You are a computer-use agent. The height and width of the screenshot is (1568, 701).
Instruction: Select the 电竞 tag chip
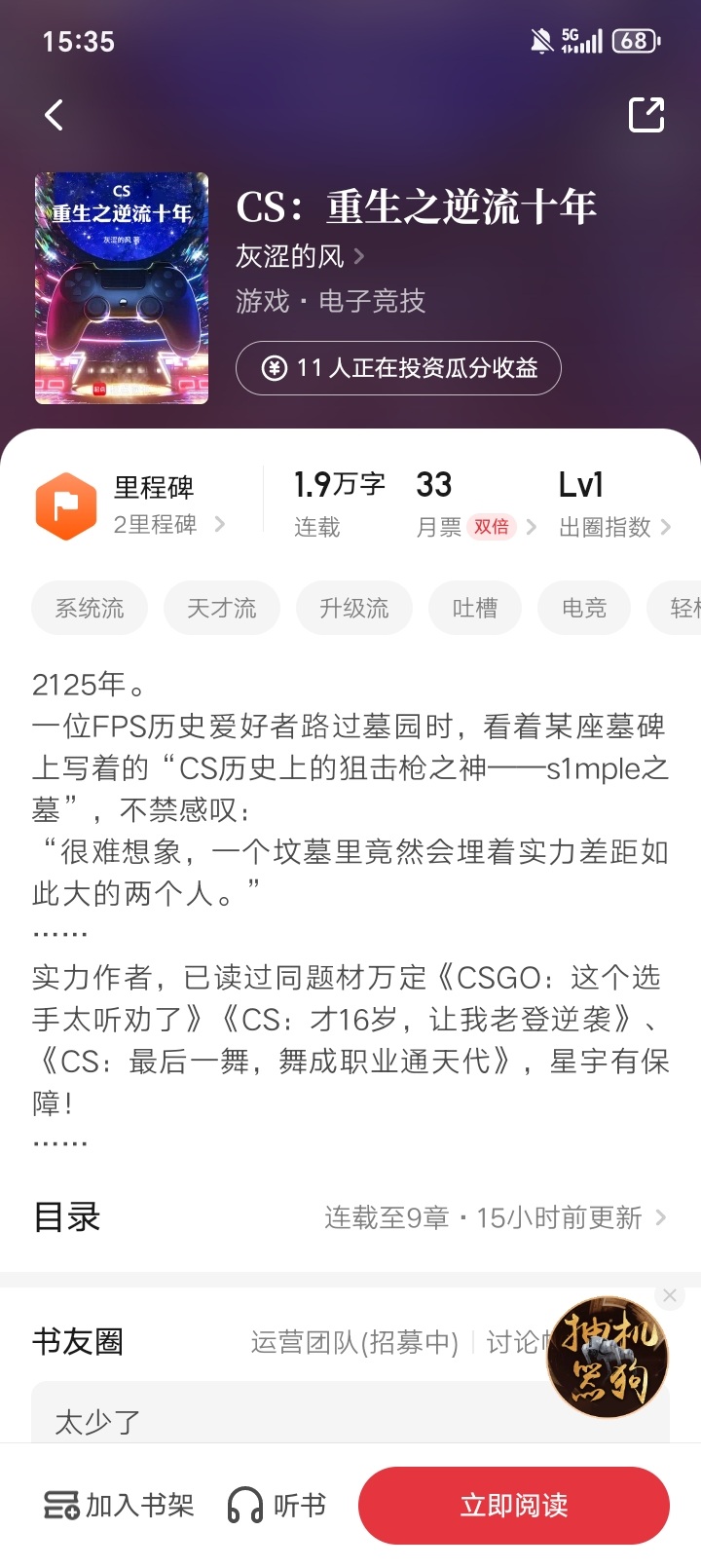584,609
